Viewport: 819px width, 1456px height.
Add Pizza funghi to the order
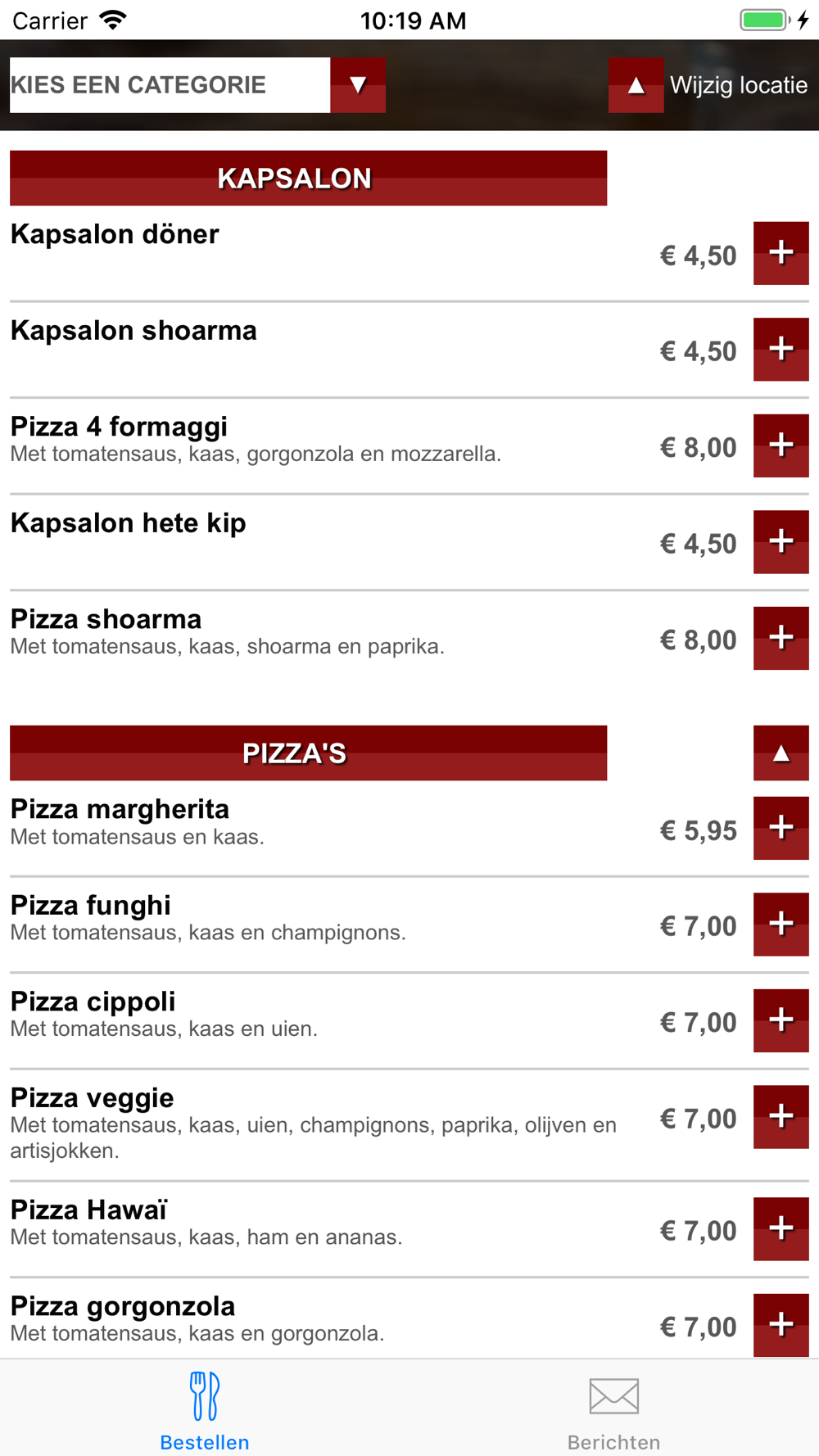click(781, 925)
